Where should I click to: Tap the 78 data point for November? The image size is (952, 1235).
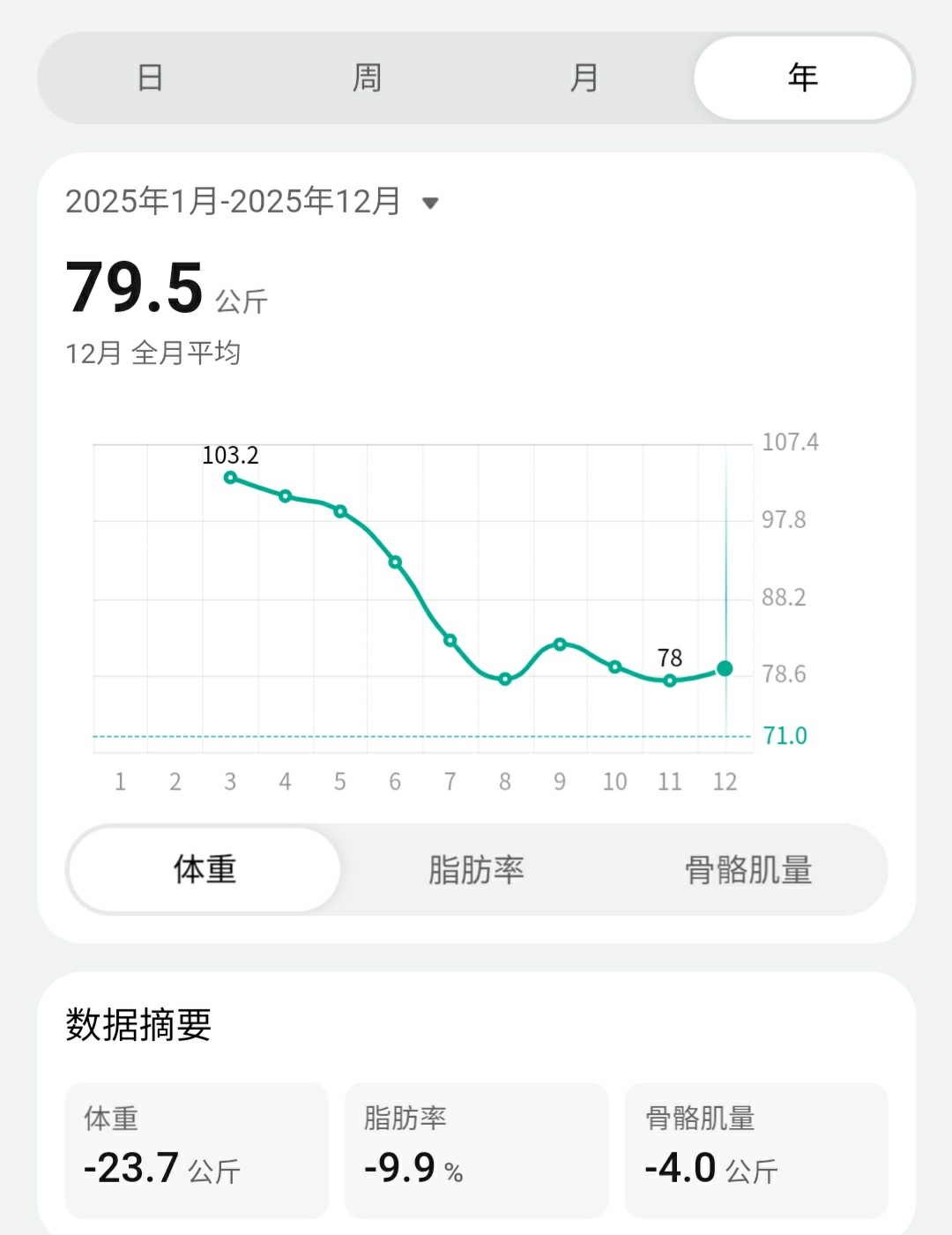coord(670,681)
